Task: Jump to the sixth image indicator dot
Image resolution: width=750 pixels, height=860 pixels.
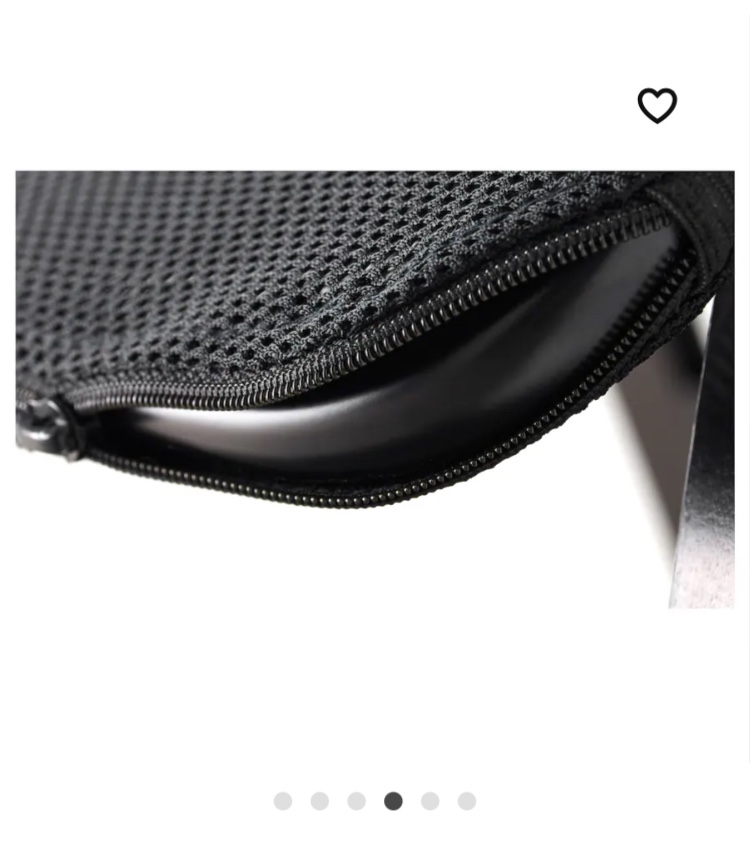Action: [x=467, y=801]
